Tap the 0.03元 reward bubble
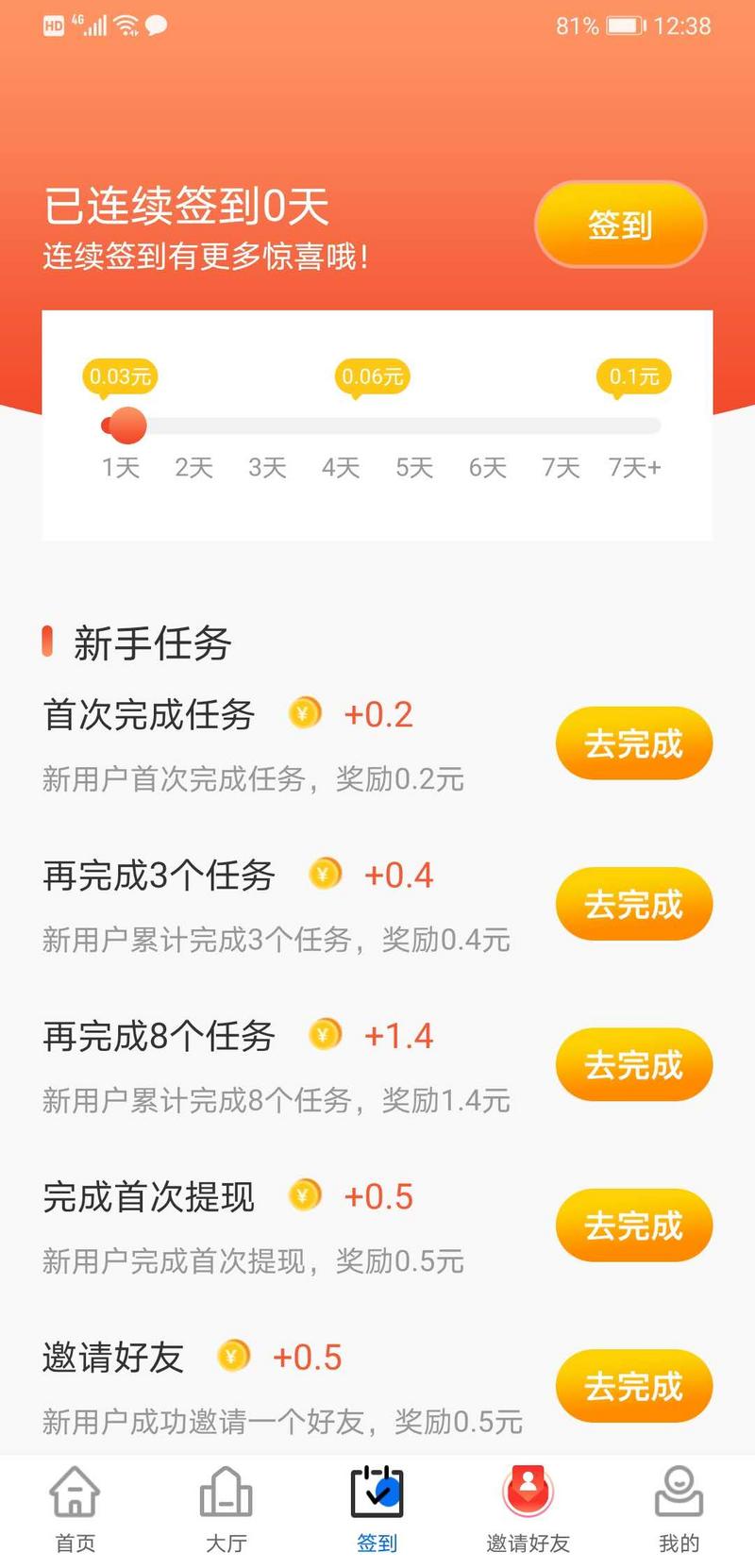Screen dimensions: 755x1568 119,375
